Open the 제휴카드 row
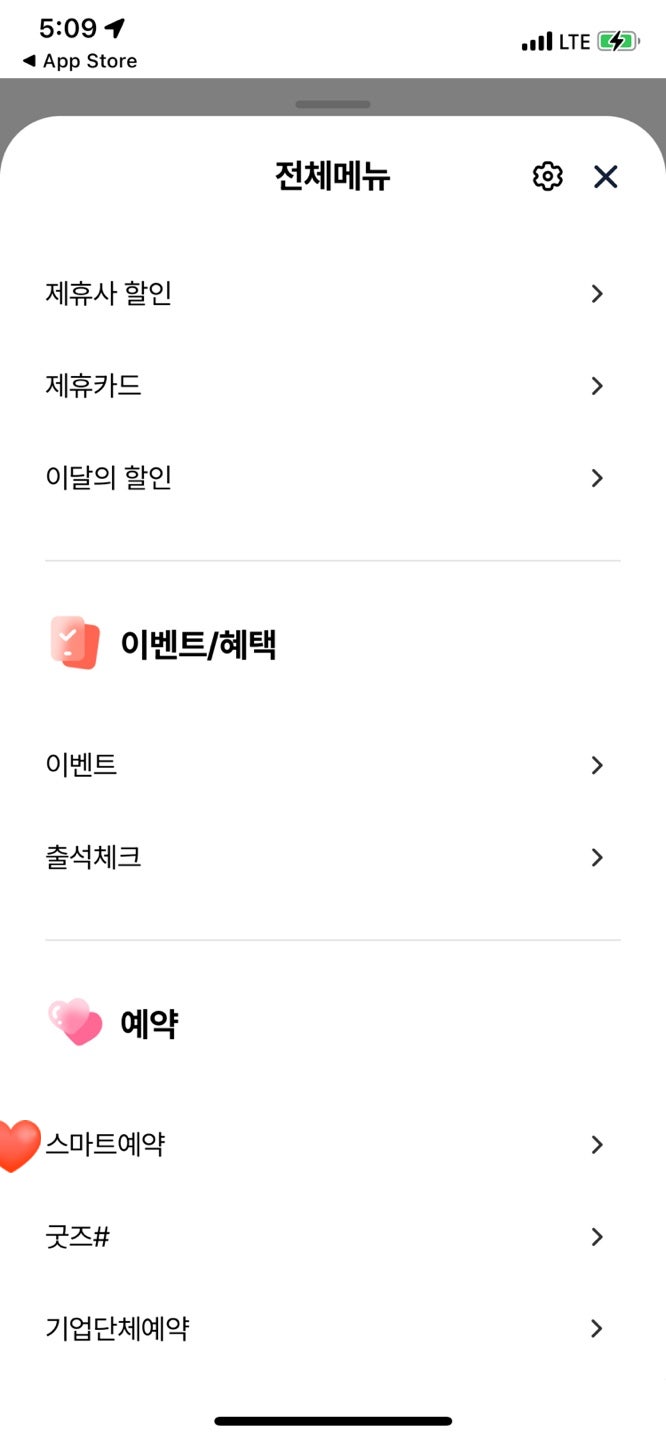This screenshot has width=666, height=1440. tap(333, 386)
